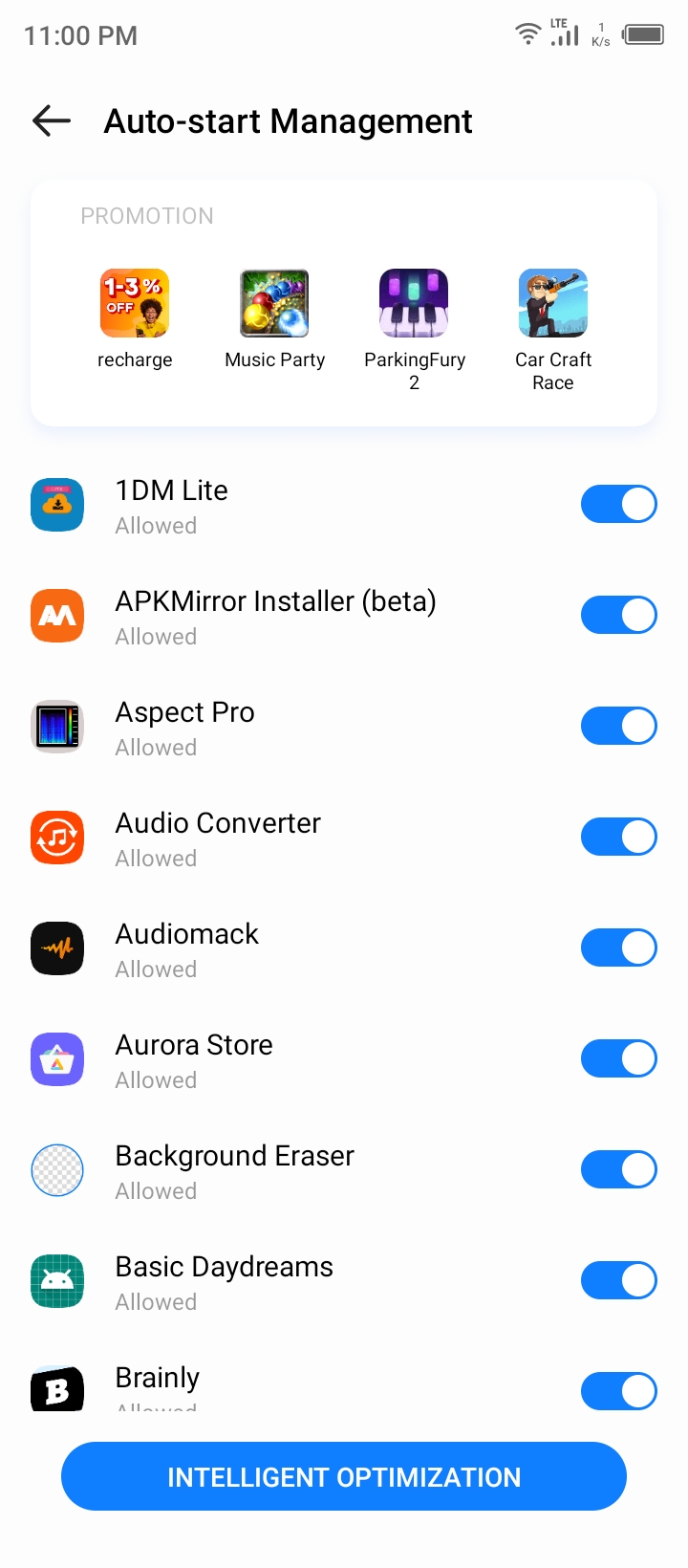Select the 1DM Lite app icon
The width and height of the screenshot is (688, 1568).
point(57,504)
